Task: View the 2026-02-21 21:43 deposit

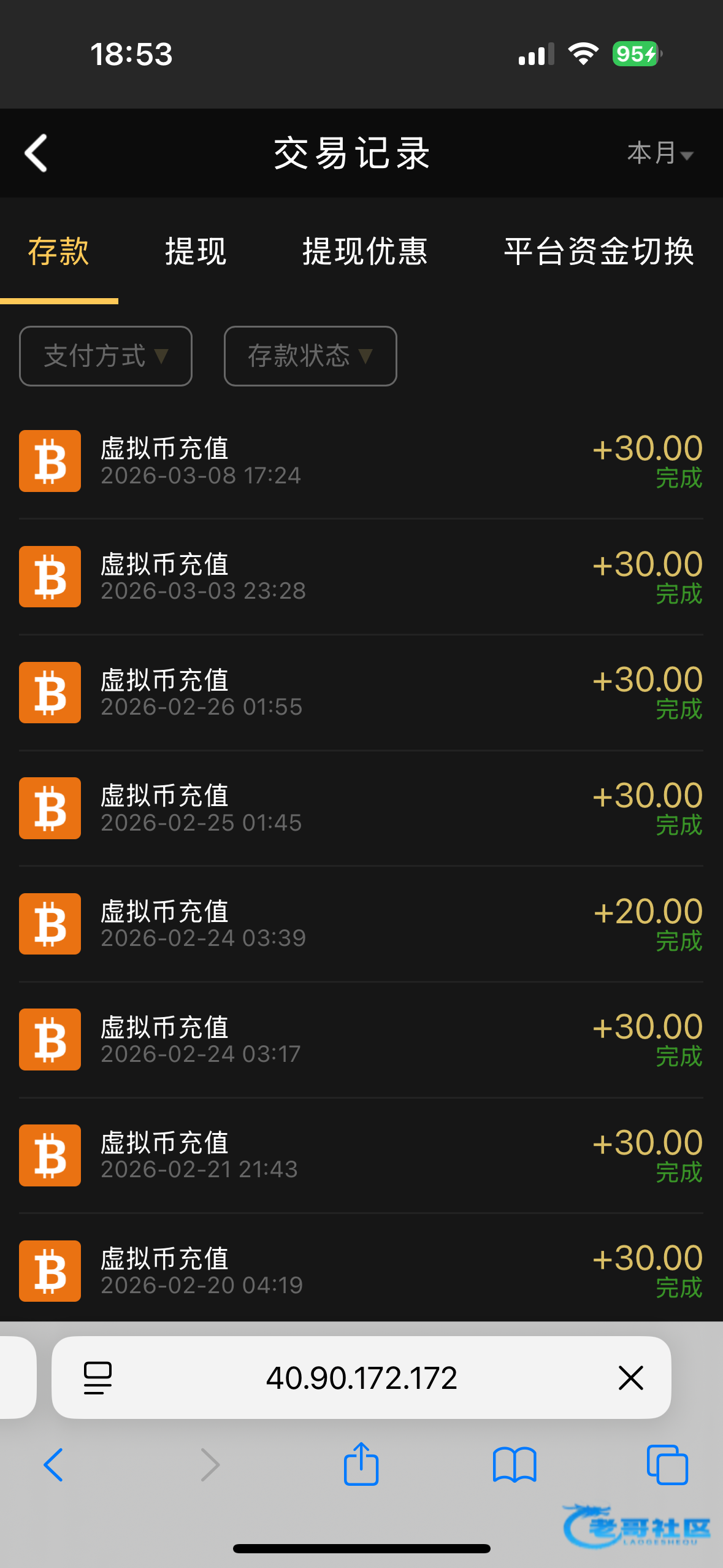Action: [361, 1155]
